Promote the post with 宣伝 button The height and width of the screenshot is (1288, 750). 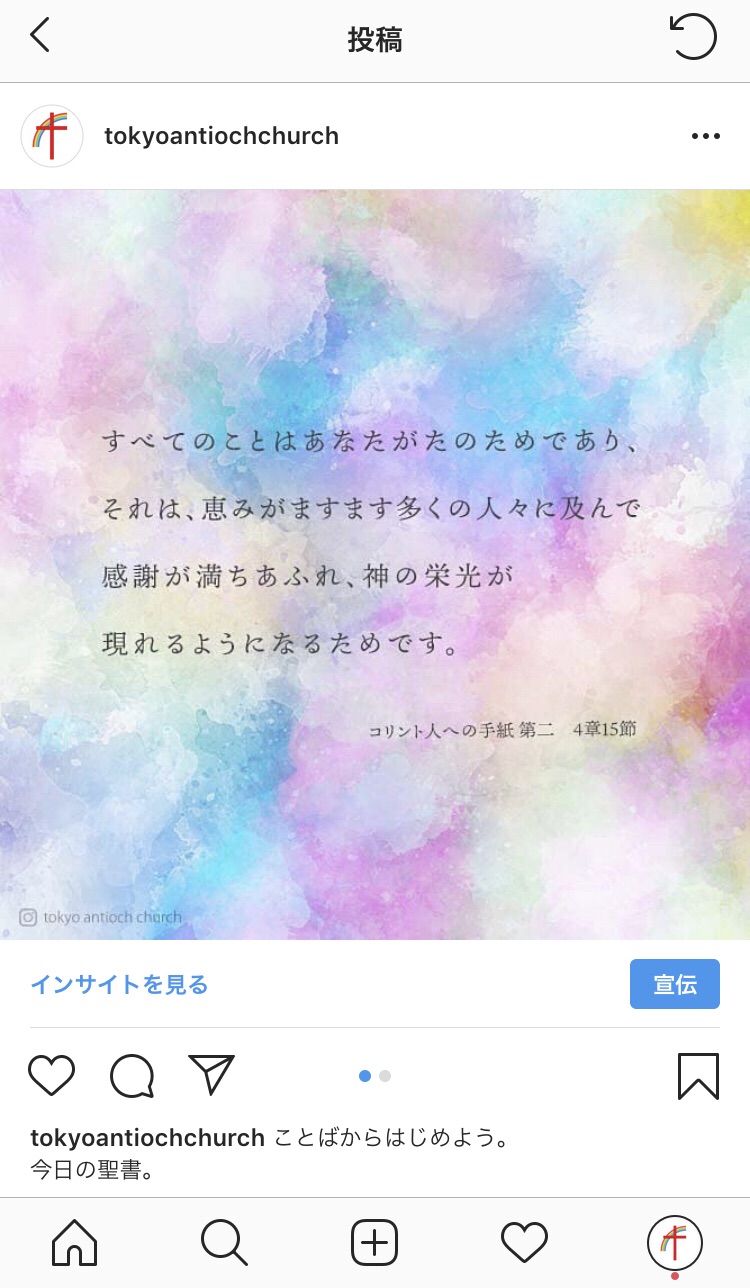(674, 984)
